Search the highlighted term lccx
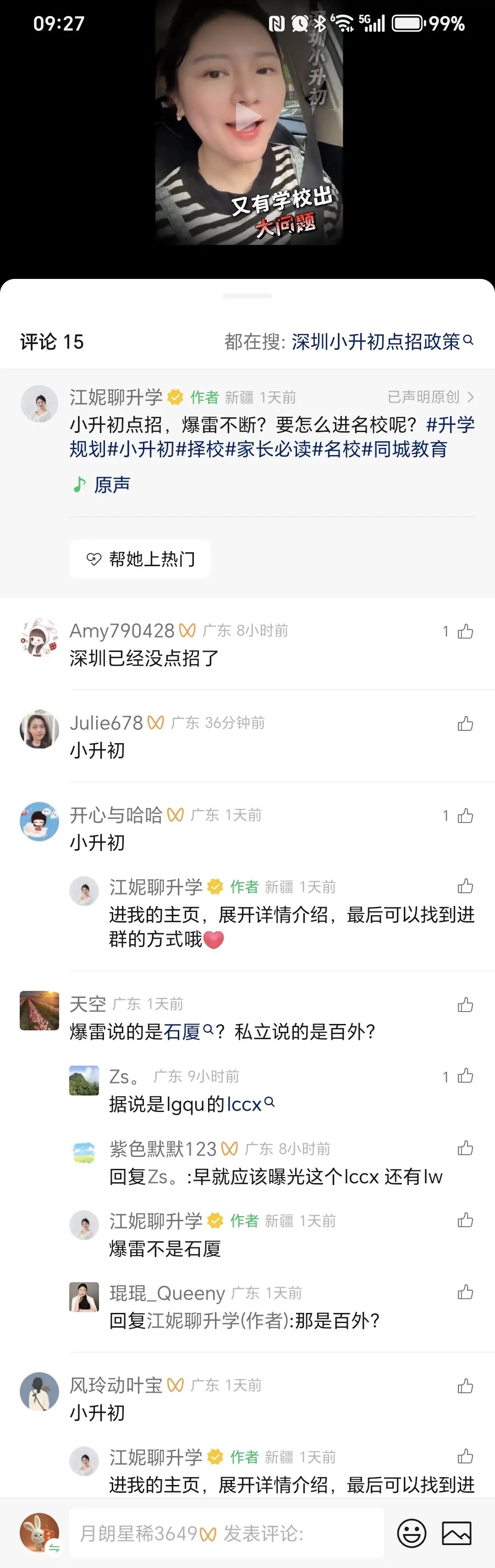The height and width of the screenshot is (1568, 495). pyautogui.click(x=250, y=1104)
